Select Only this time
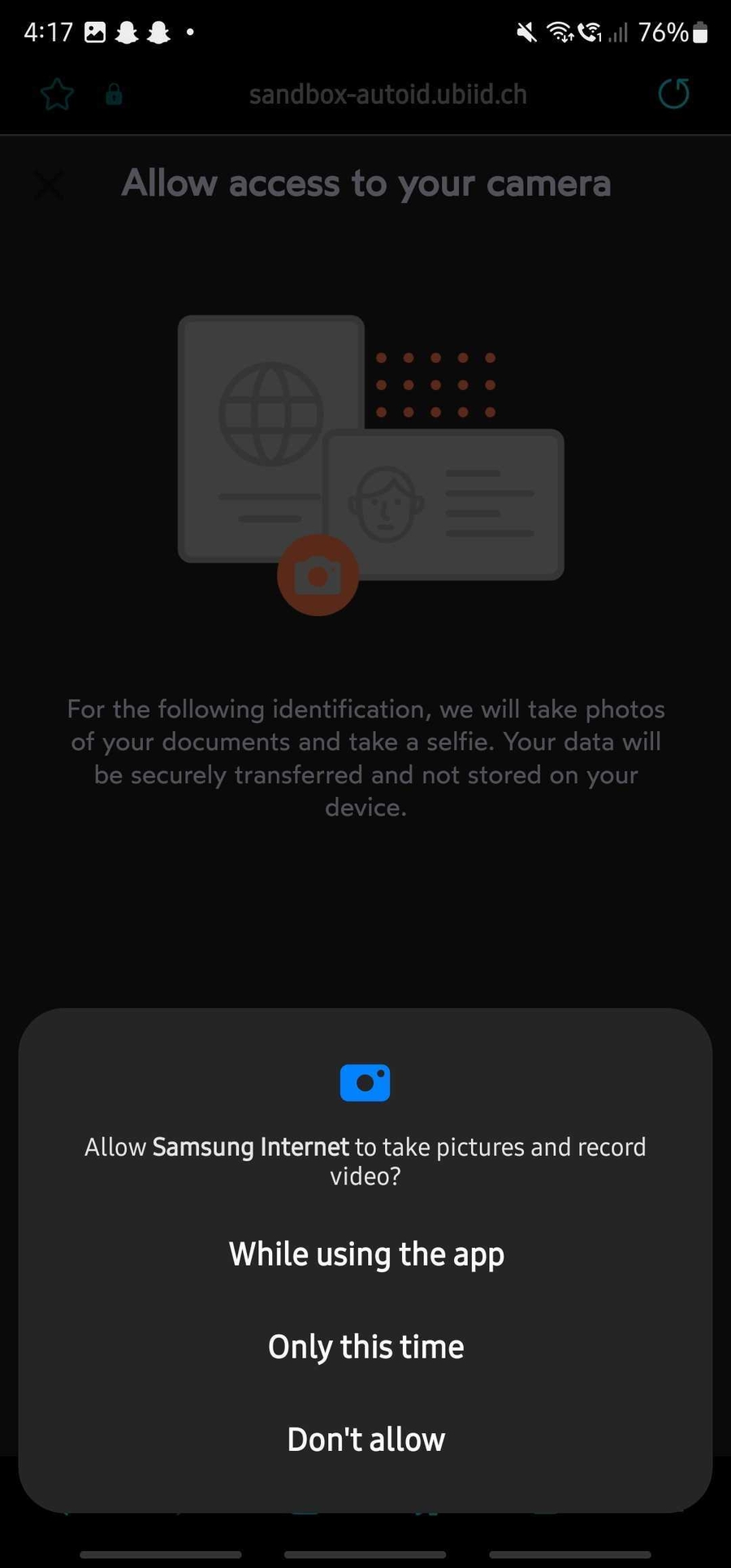The image size is (731, 1568). point(366,1347)
